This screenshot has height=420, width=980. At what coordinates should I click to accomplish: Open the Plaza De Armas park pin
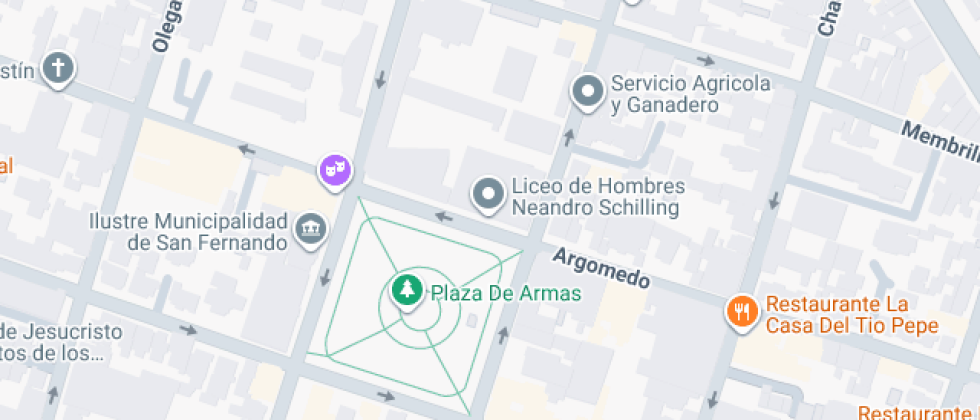click(x=406, y=292)
